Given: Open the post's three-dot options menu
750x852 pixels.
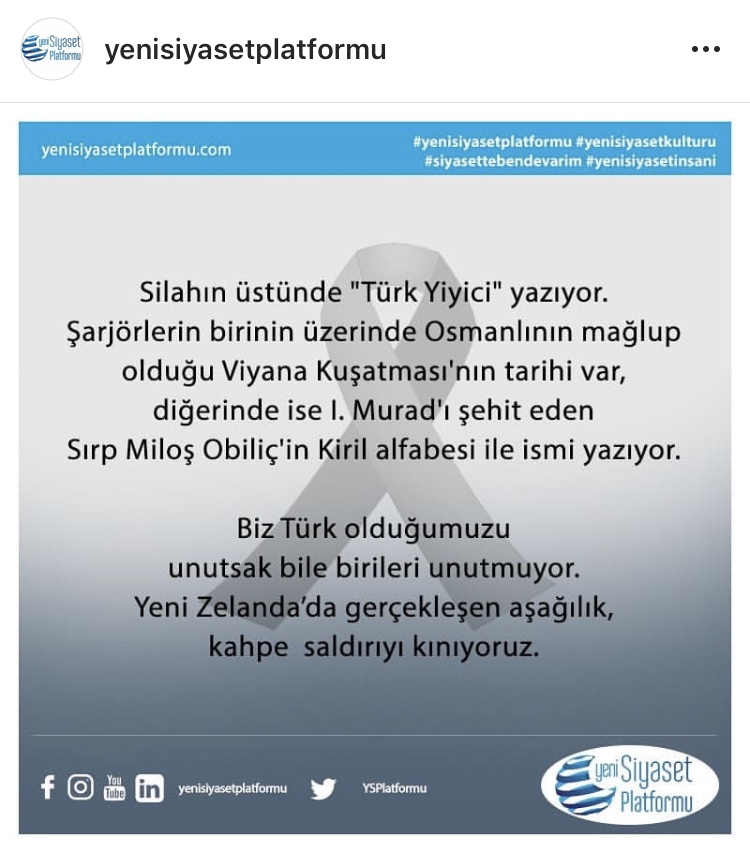Looking at the screenshot, I should [x=705, y=49].
